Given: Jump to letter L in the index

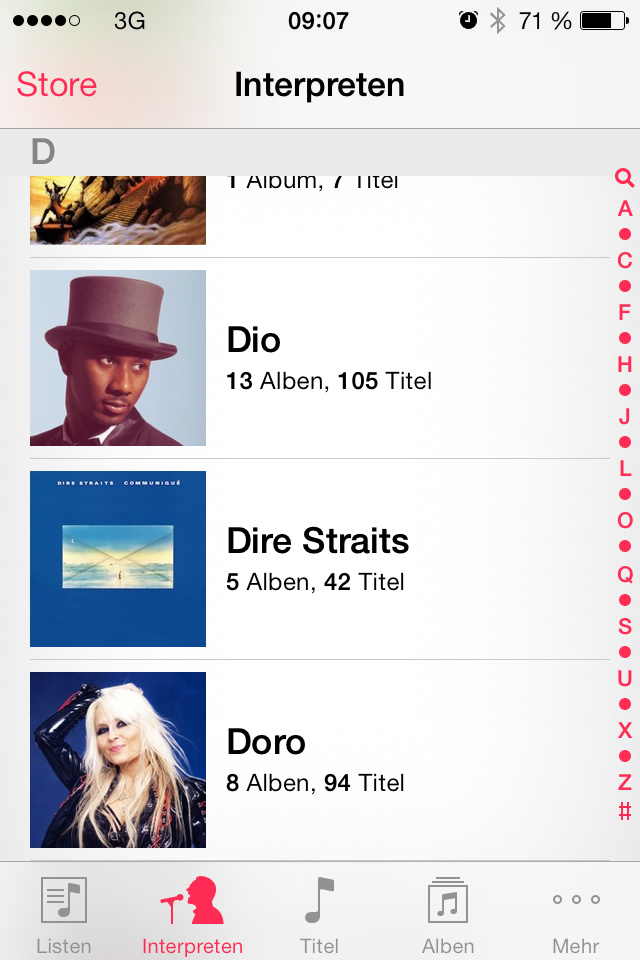Looking at the screenshot, I should pos(625,469).
